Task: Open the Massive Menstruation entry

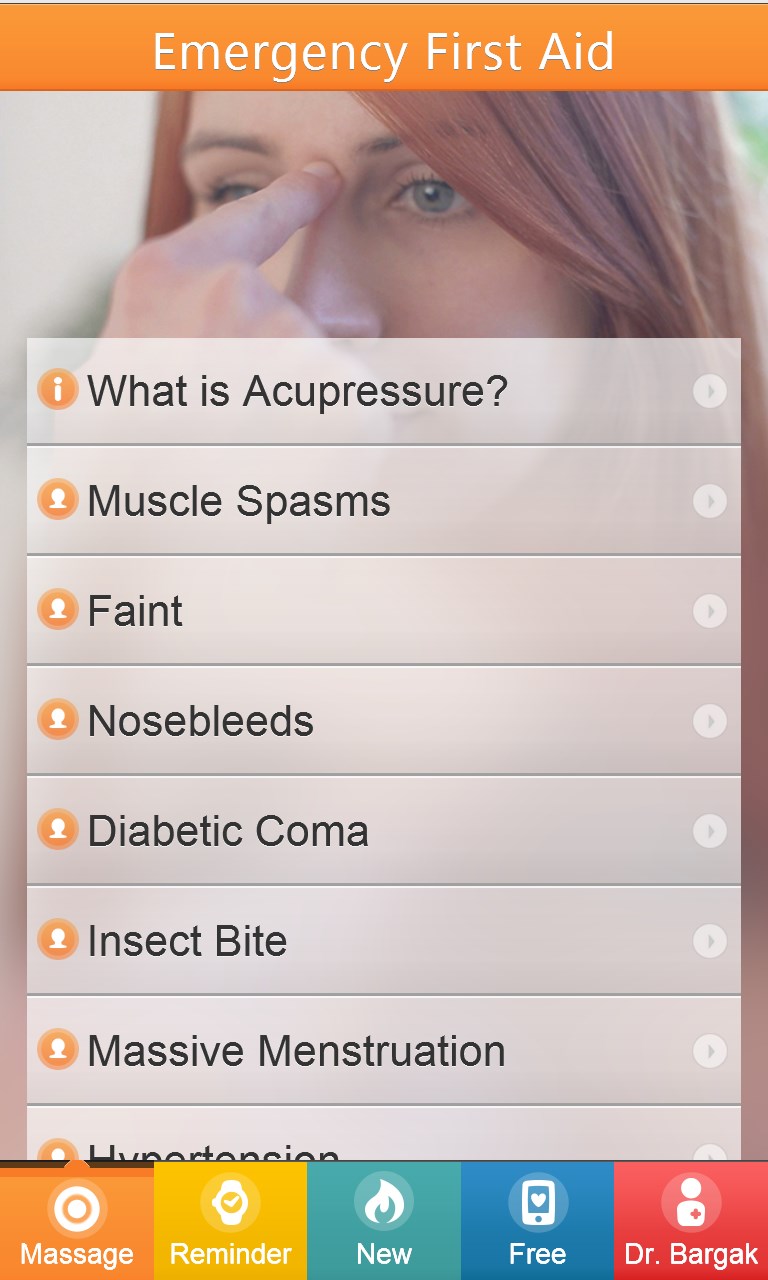Action: (384, 1051)
